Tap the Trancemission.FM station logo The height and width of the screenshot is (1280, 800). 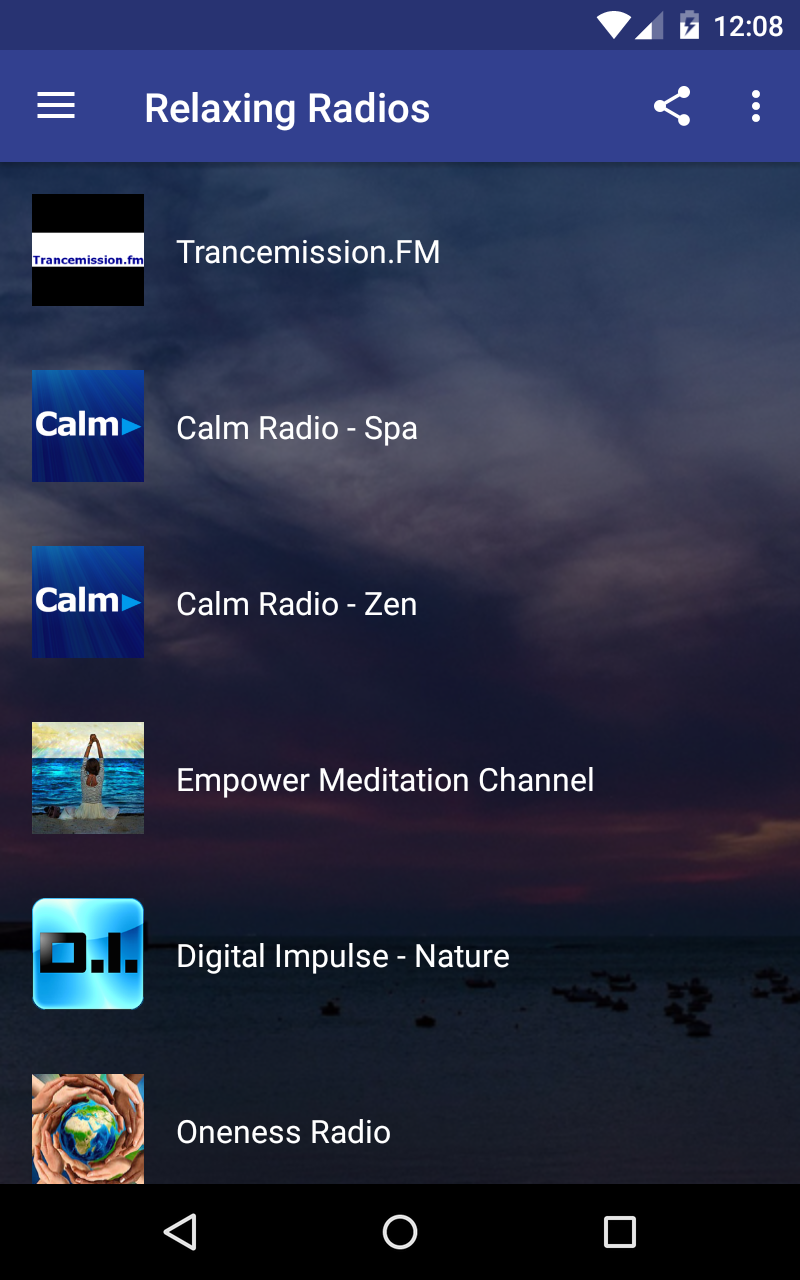(88, 250)
